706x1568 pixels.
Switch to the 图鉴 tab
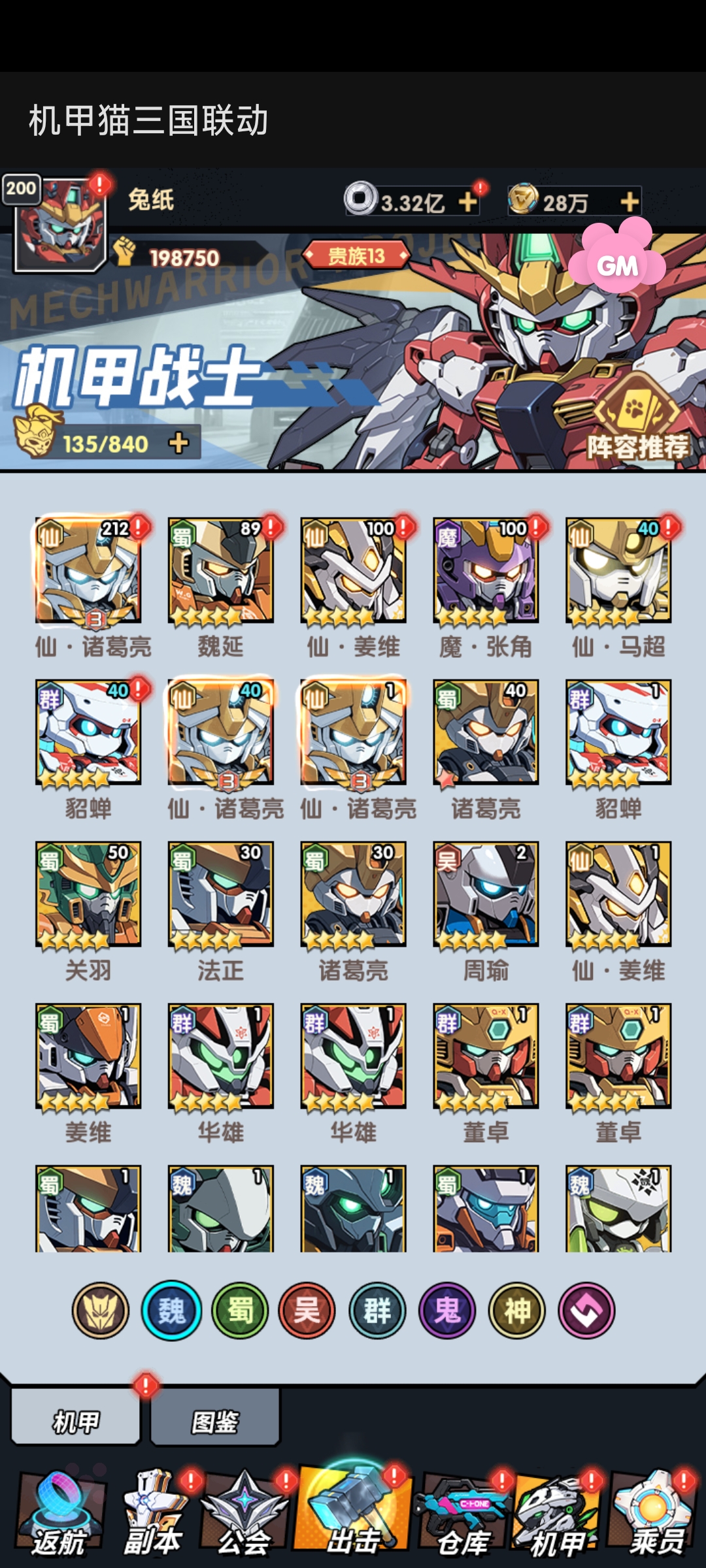pyautogui.click(x=215, y=1422)
